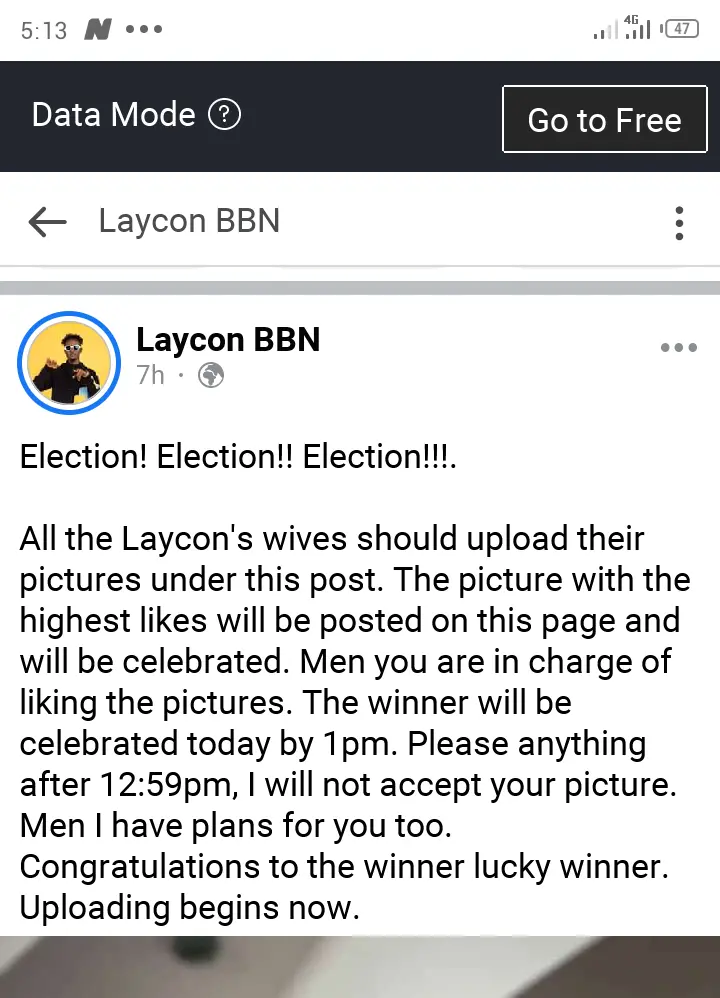Open Data Mode help icon
Viewport: 720px width, 998px height.
coord(224,115)
